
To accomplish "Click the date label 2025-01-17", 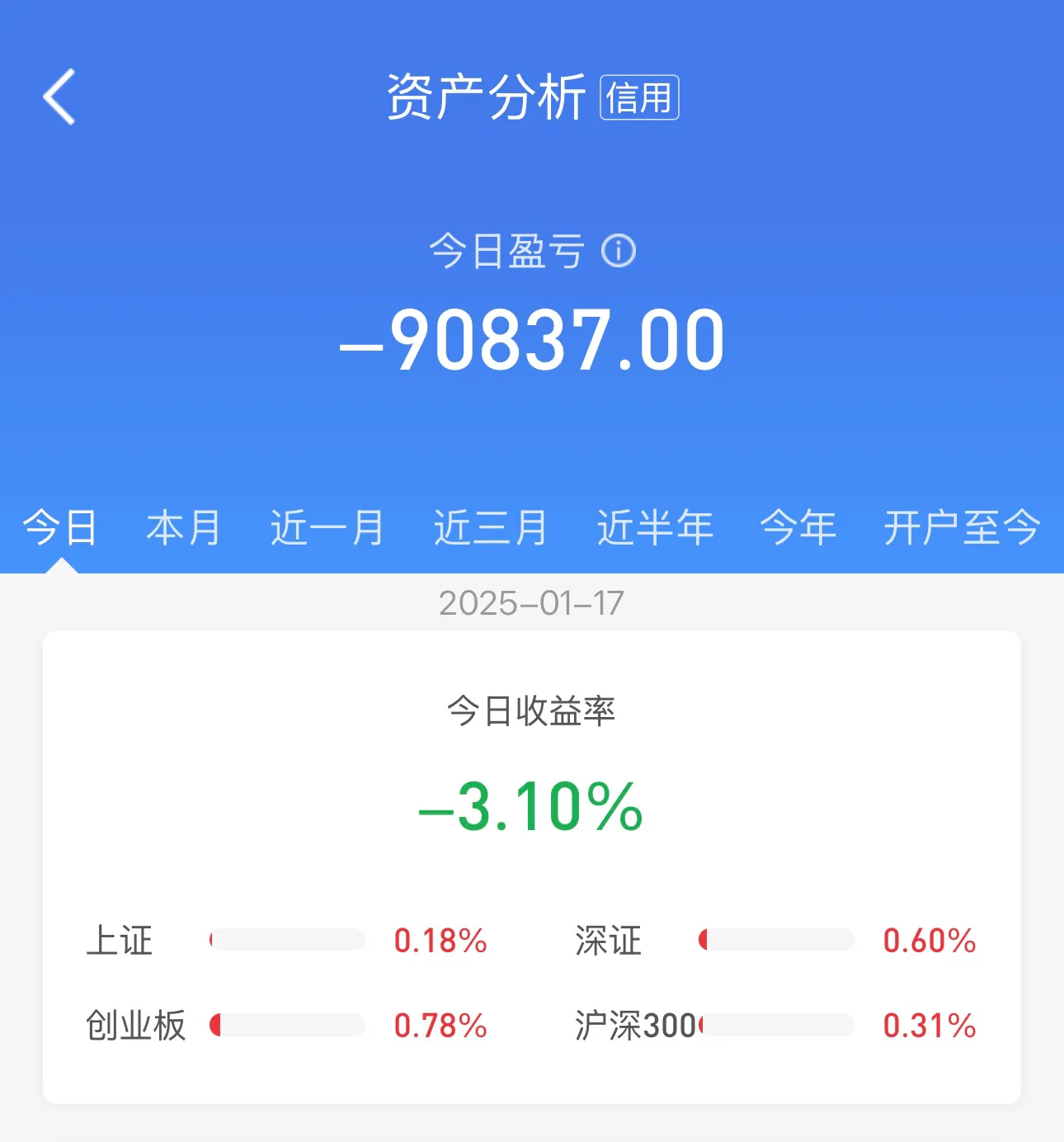I will pyautogui.click(x=532, y=602).
